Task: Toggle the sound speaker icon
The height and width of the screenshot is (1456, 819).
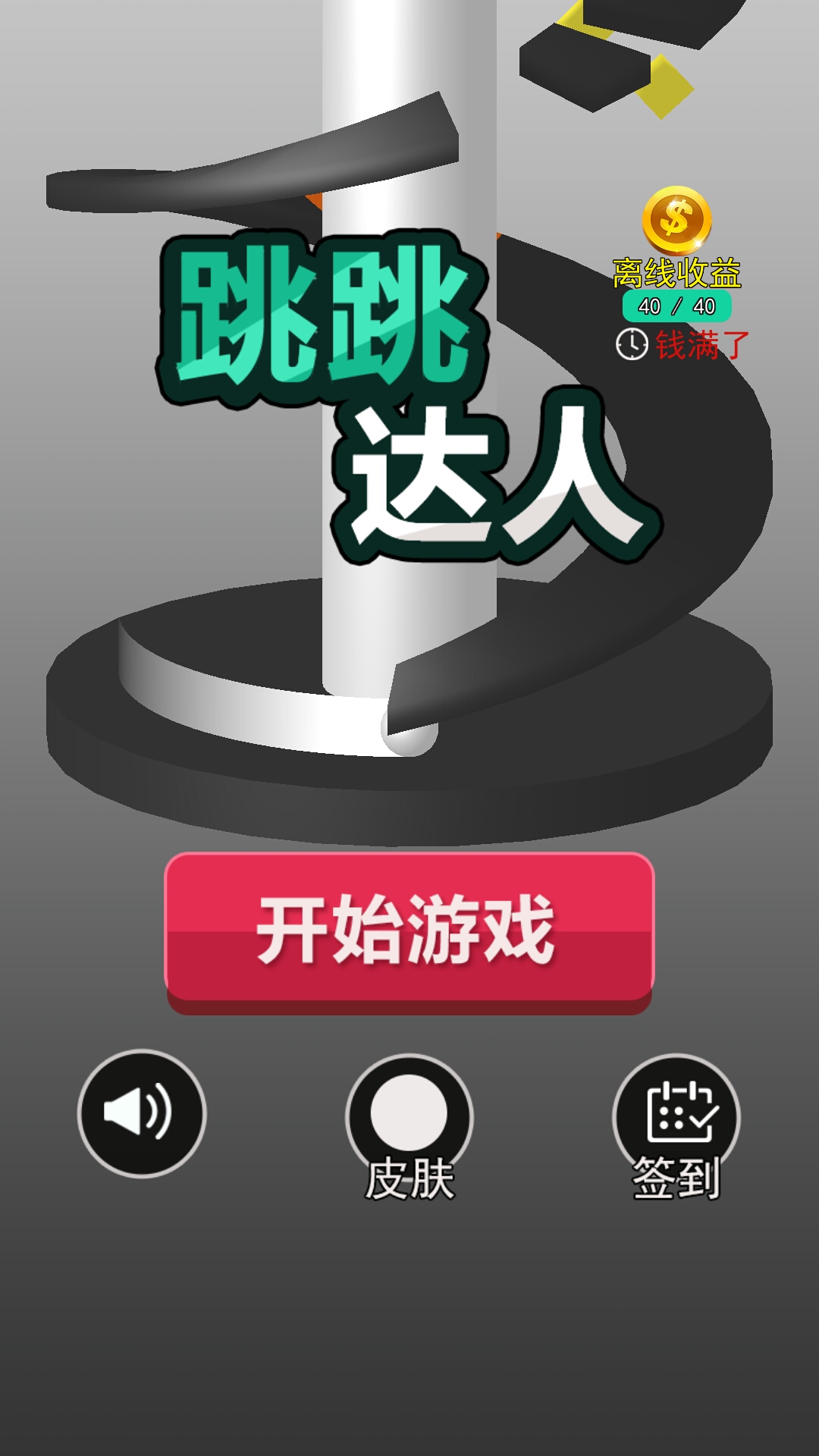Action: click(142, 1112)
